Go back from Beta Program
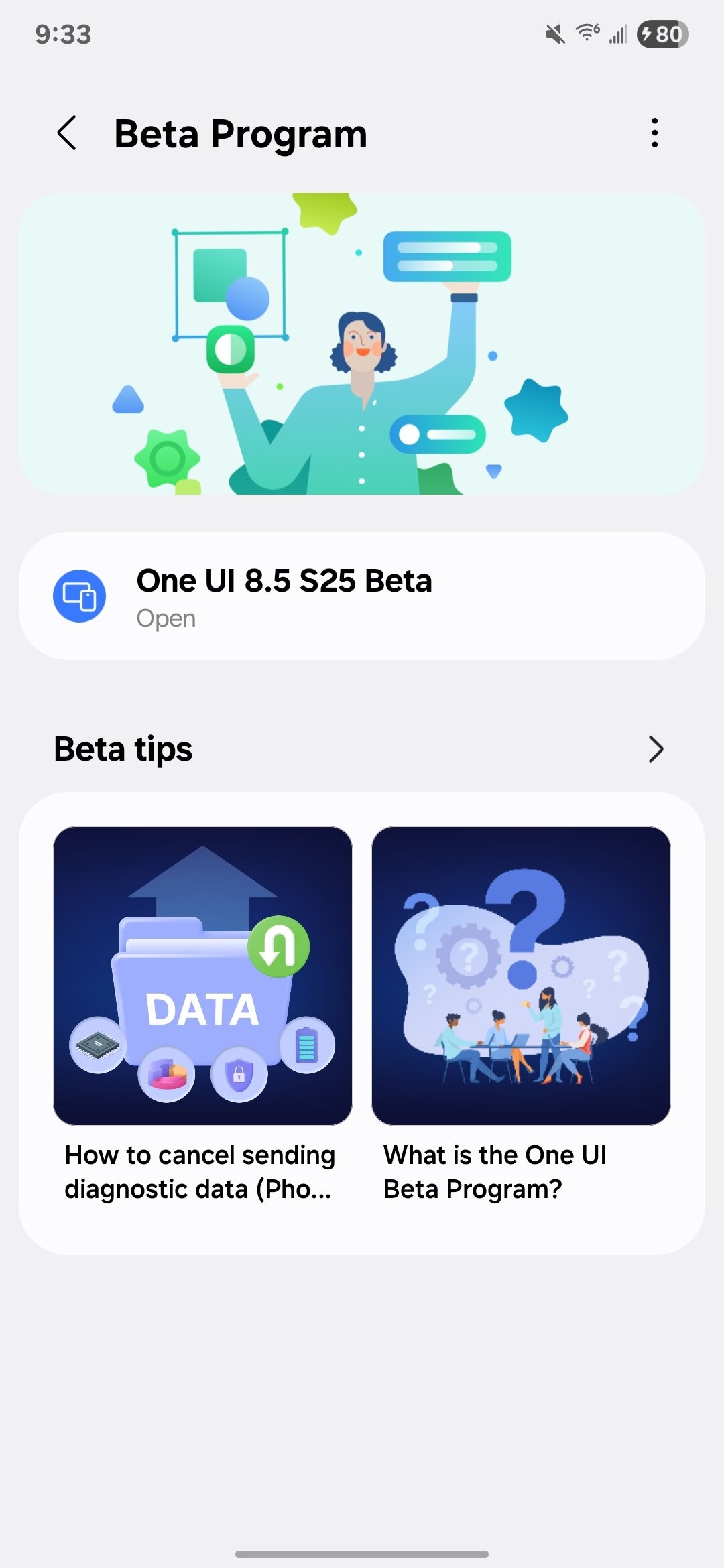The image size is (724, 1568). pos(67,133)
